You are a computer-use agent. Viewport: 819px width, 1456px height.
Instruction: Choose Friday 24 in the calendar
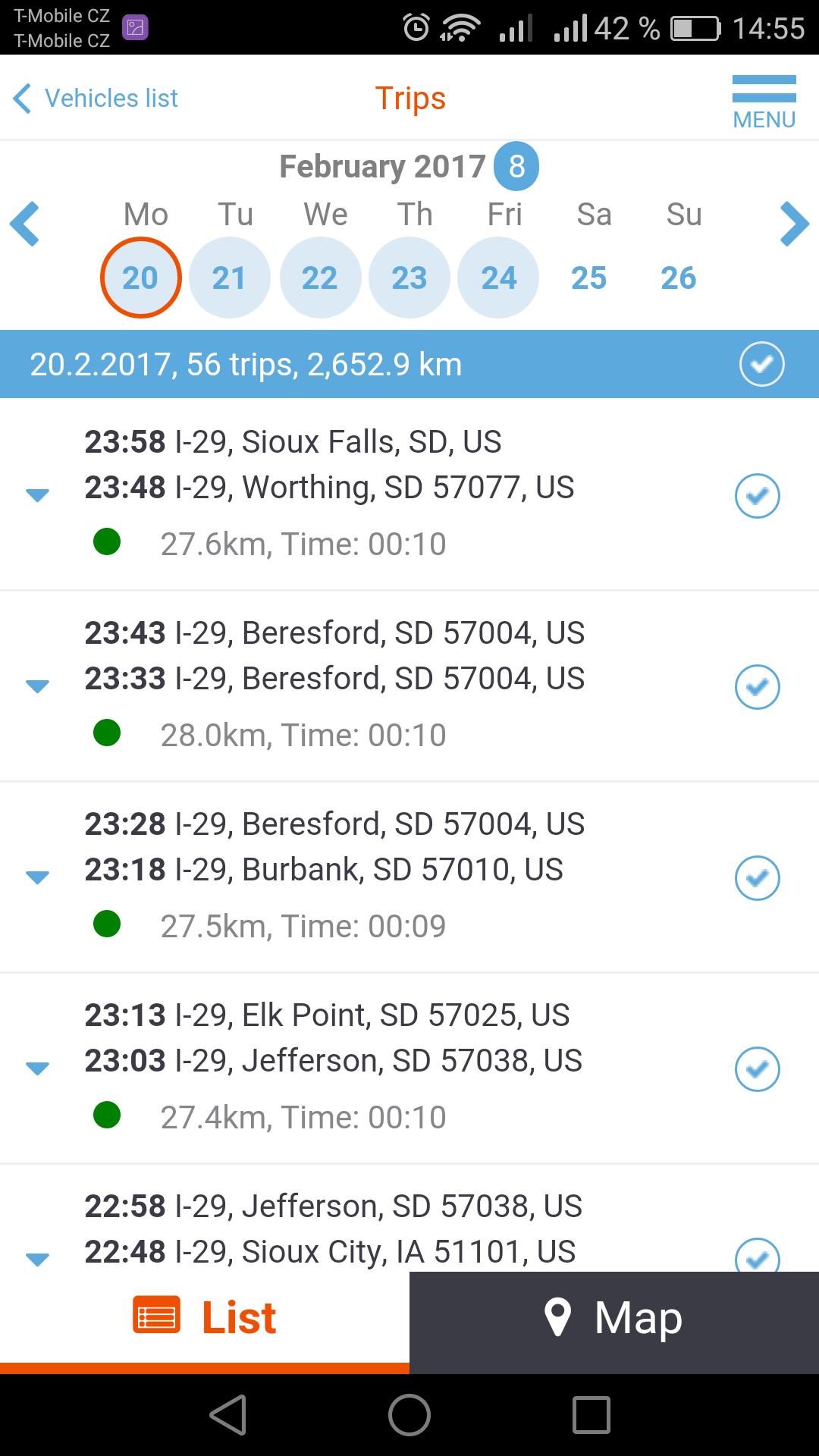(x=499, y=278)
